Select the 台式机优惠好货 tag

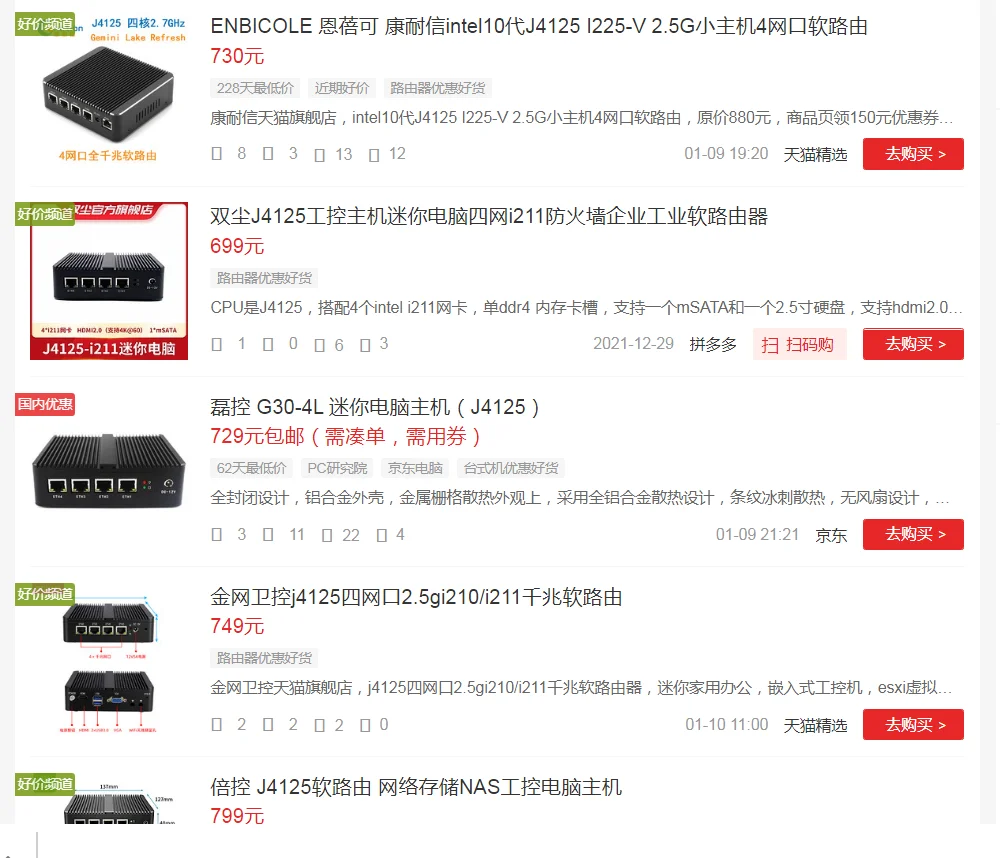coord(510,468)
